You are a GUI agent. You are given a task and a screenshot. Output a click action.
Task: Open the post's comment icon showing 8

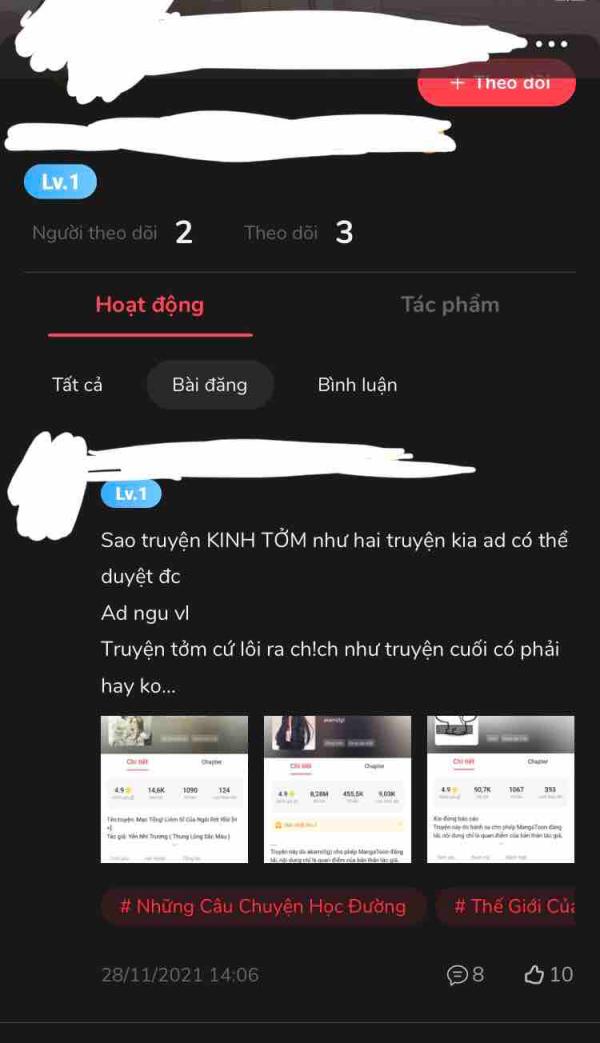coord(465,974)
